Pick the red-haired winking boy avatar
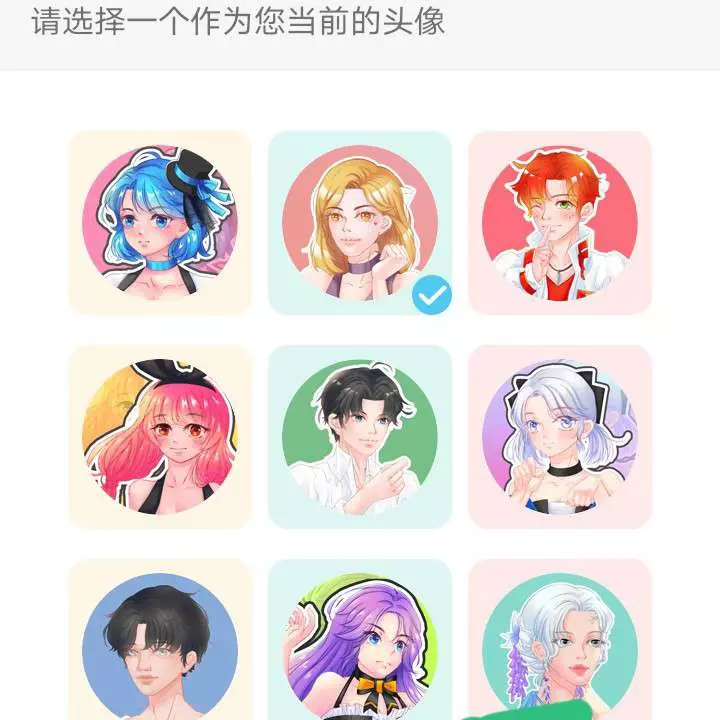720x720 pixels. 560,222
